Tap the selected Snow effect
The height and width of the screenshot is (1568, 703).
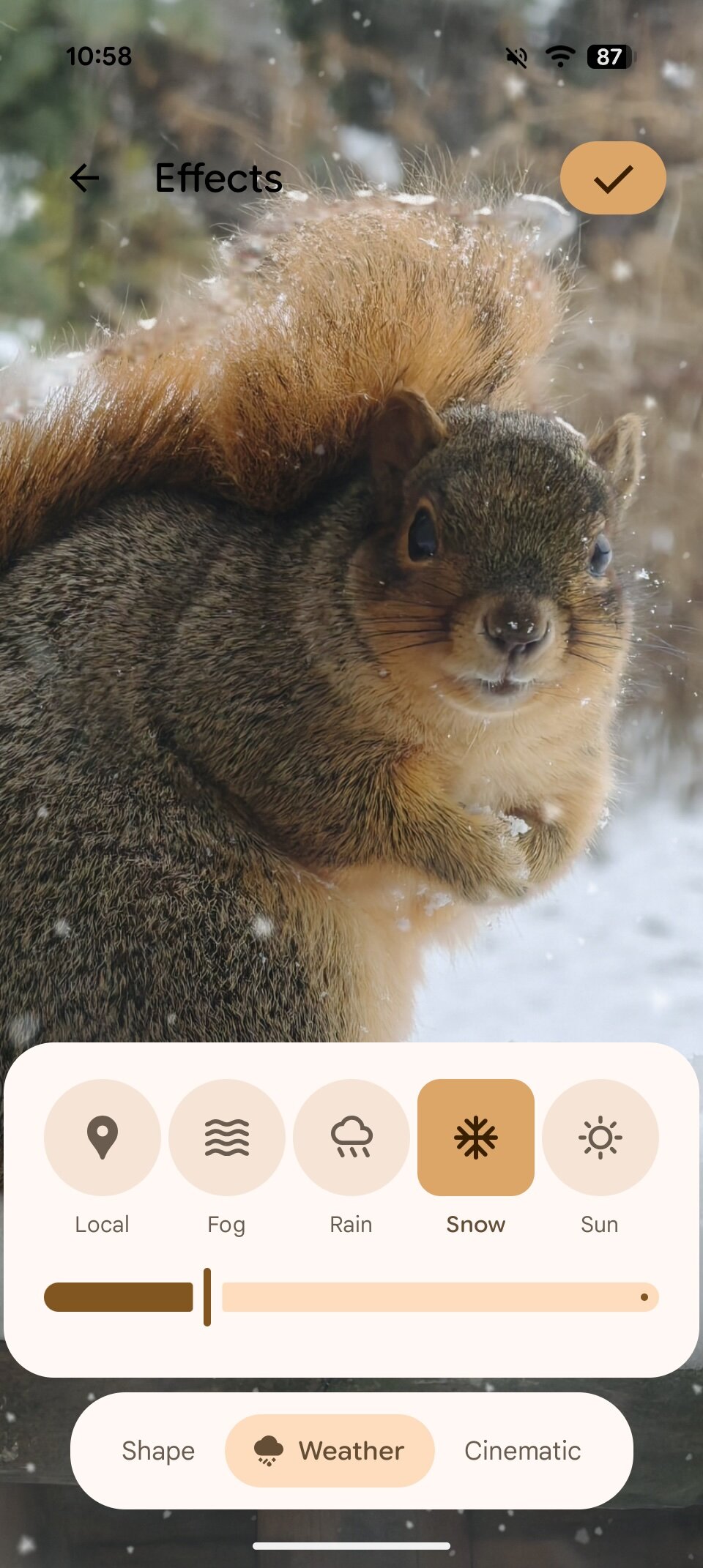coord(476,1137)
